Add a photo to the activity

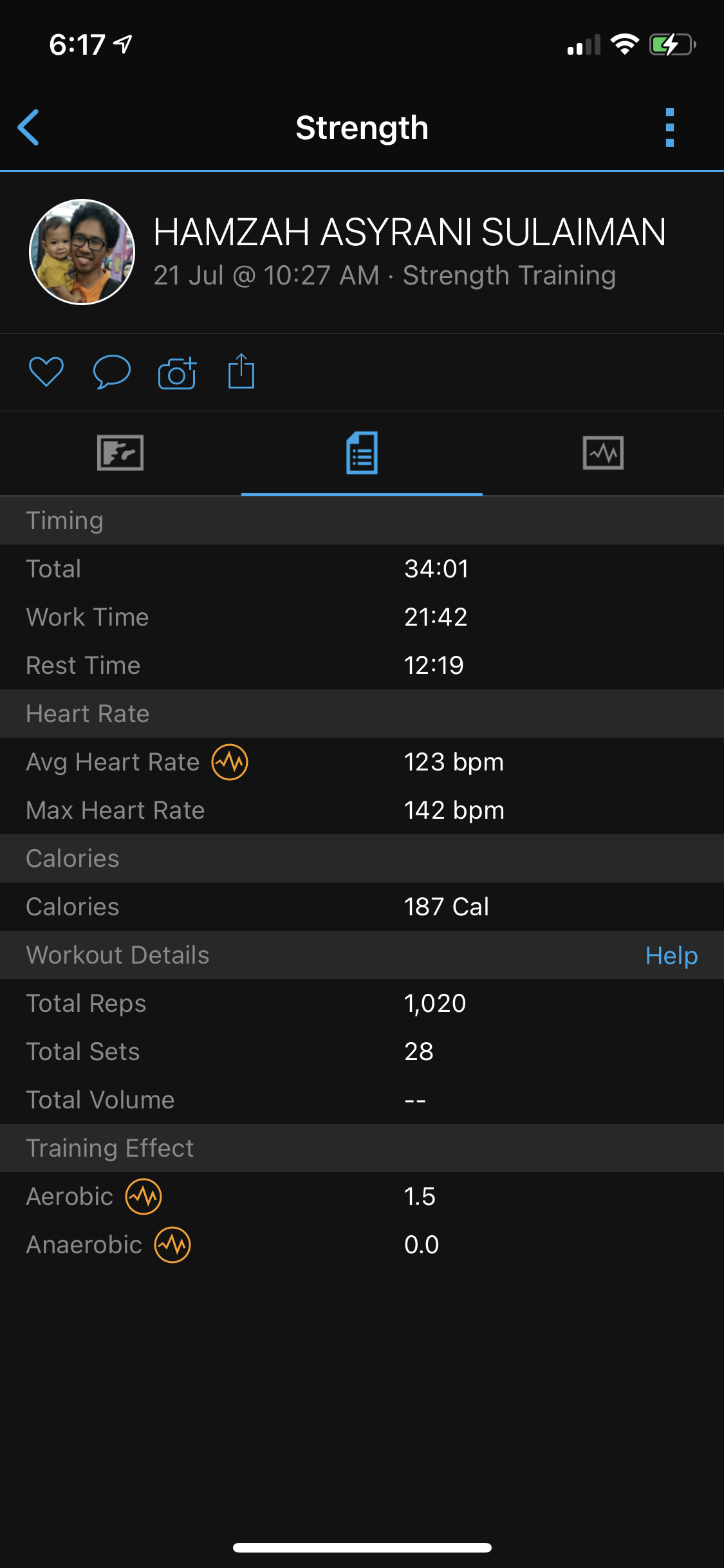[177, 373]
